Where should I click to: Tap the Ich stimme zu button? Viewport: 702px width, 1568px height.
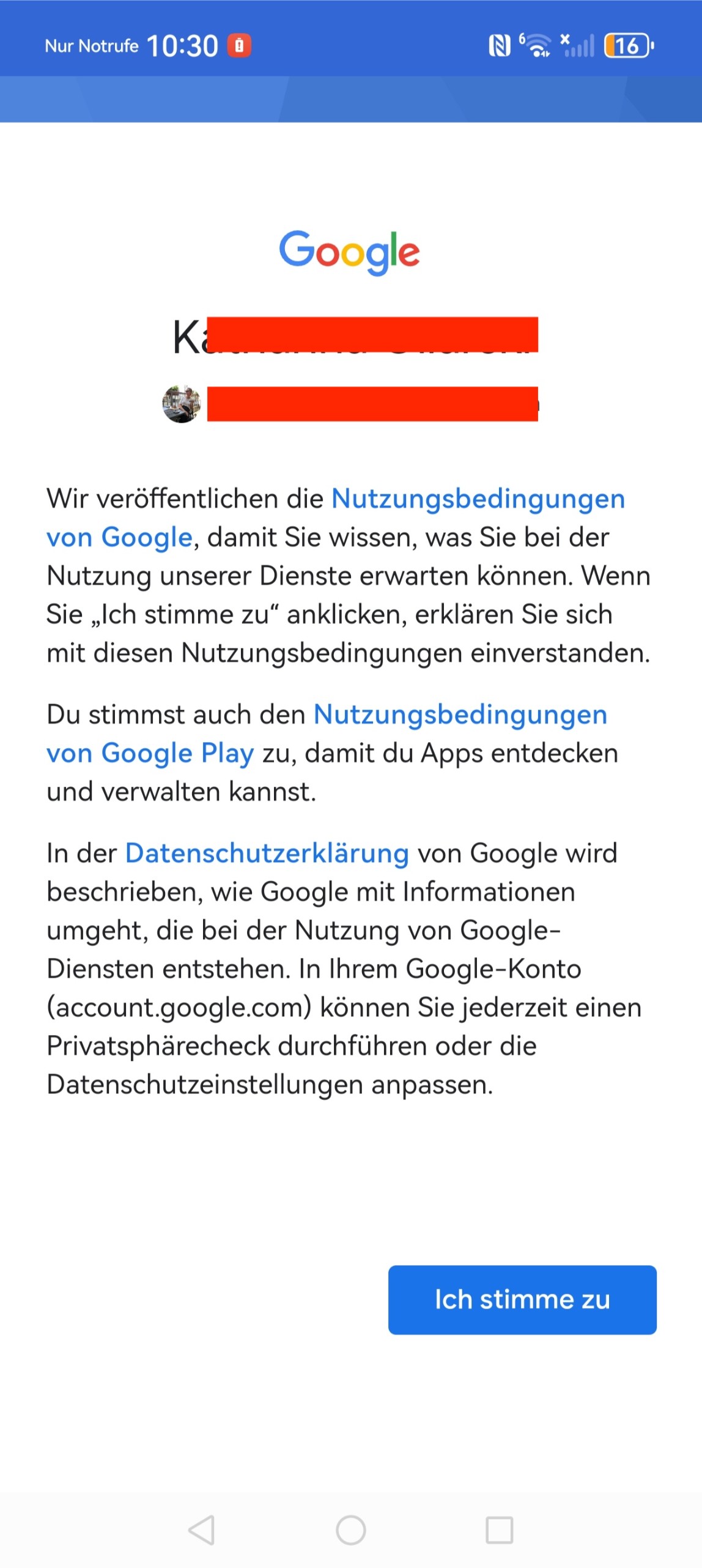point(522,1299)
